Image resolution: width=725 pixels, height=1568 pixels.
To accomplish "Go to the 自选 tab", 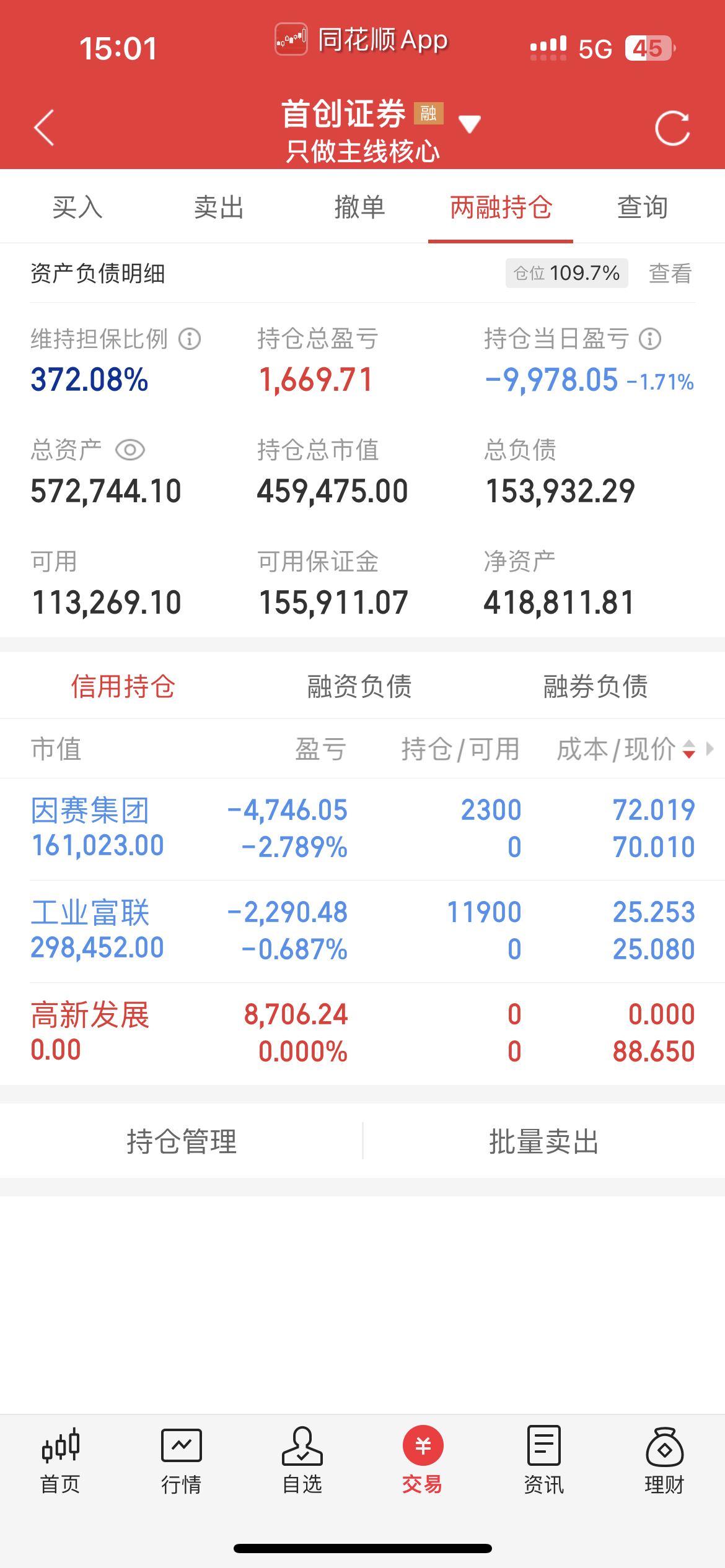I will (x=302, y=1460).
